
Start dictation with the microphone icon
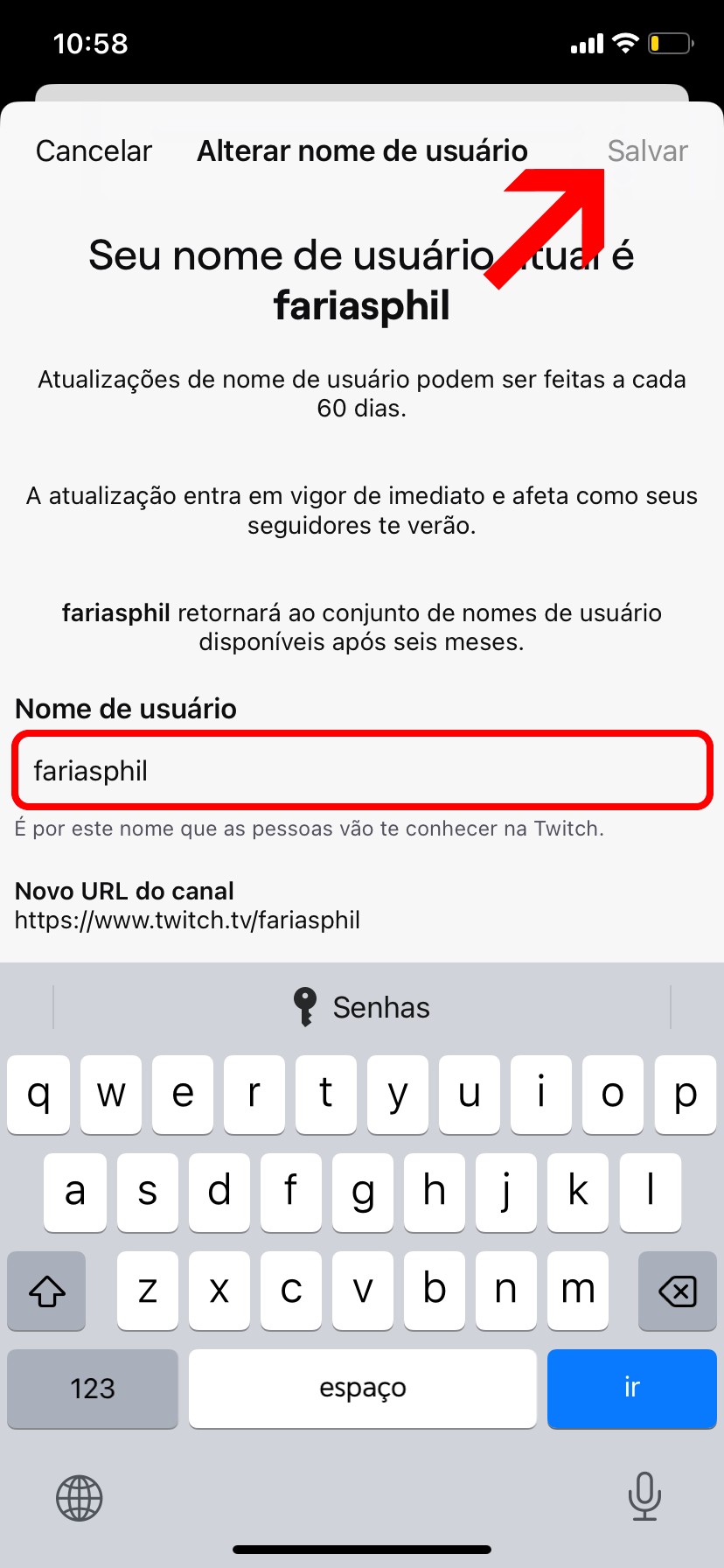click(x=644, y=1496)
